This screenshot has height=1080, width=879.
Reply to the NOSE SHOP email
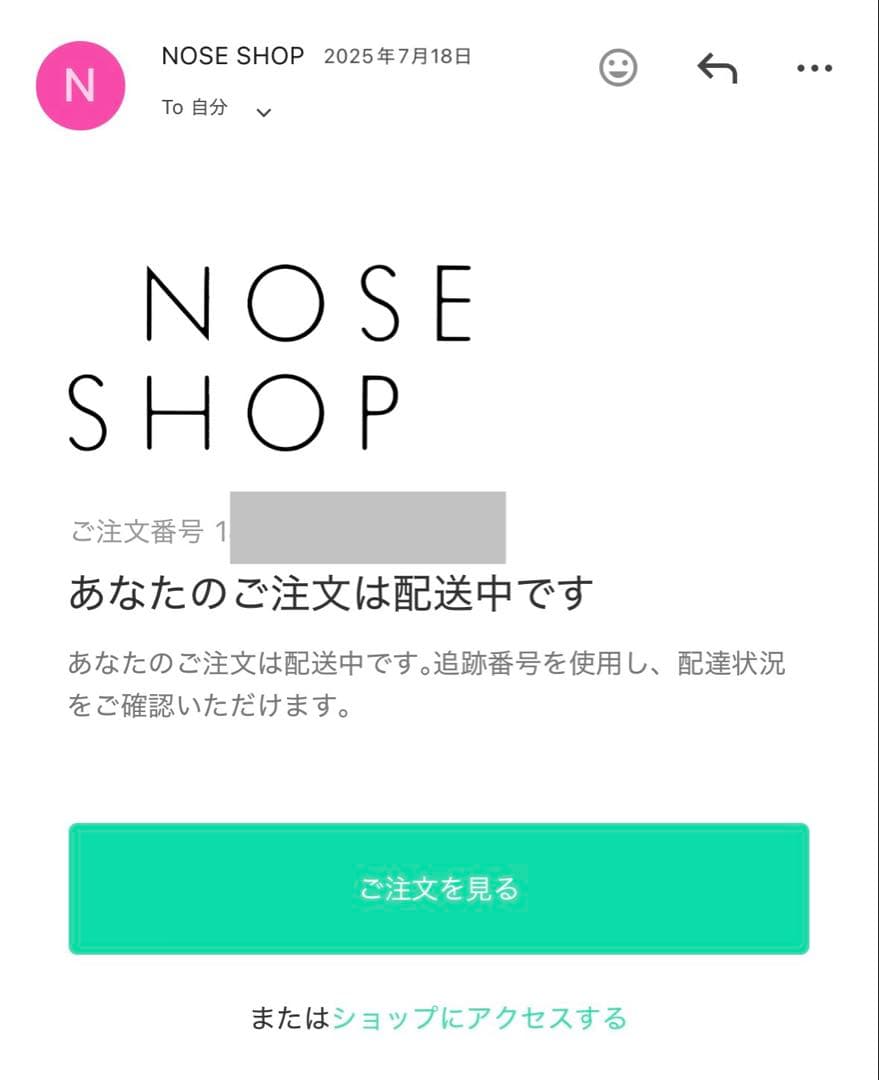point(716,68)
